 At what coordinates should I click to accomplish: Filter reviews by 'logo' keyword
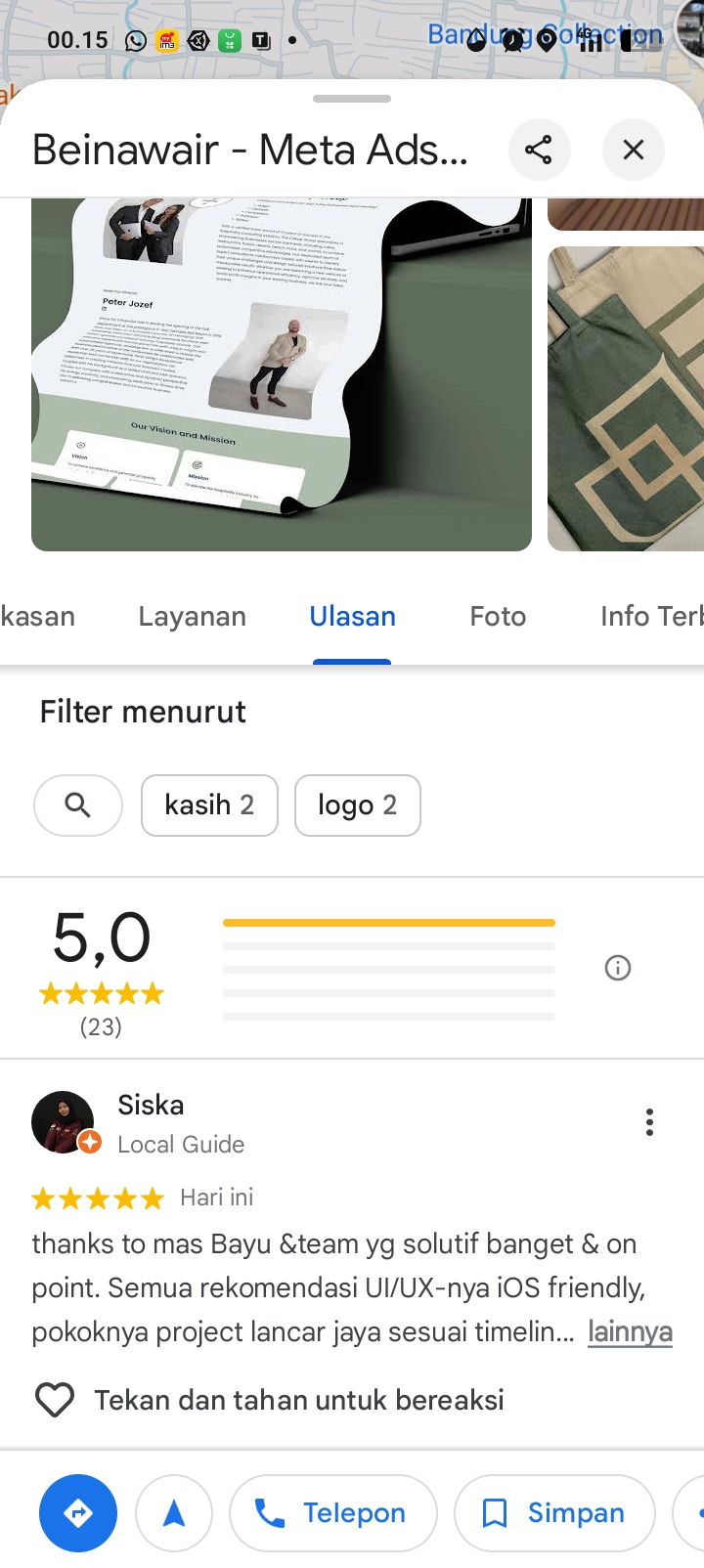pos(358,806)
